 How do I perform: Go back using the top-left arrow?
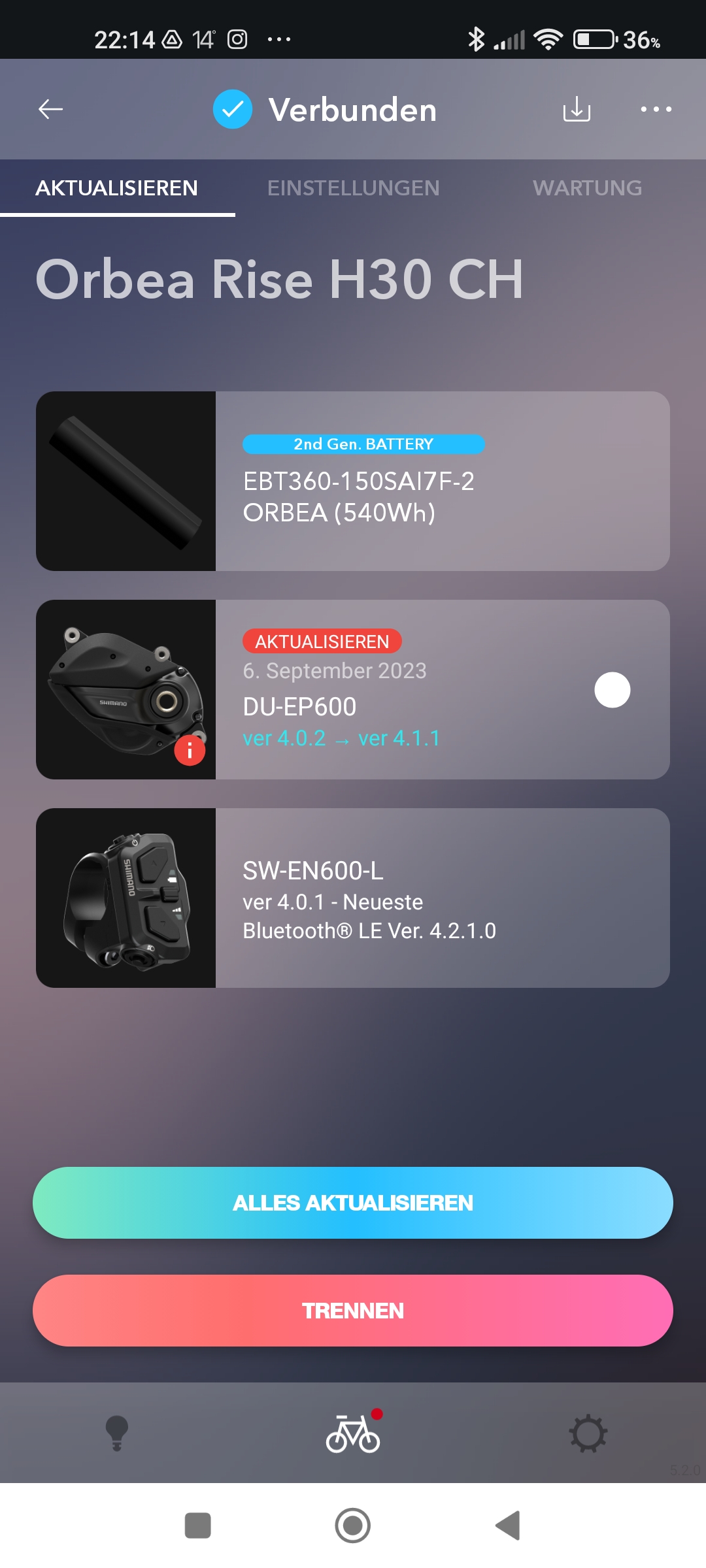[x=50, y=109]
